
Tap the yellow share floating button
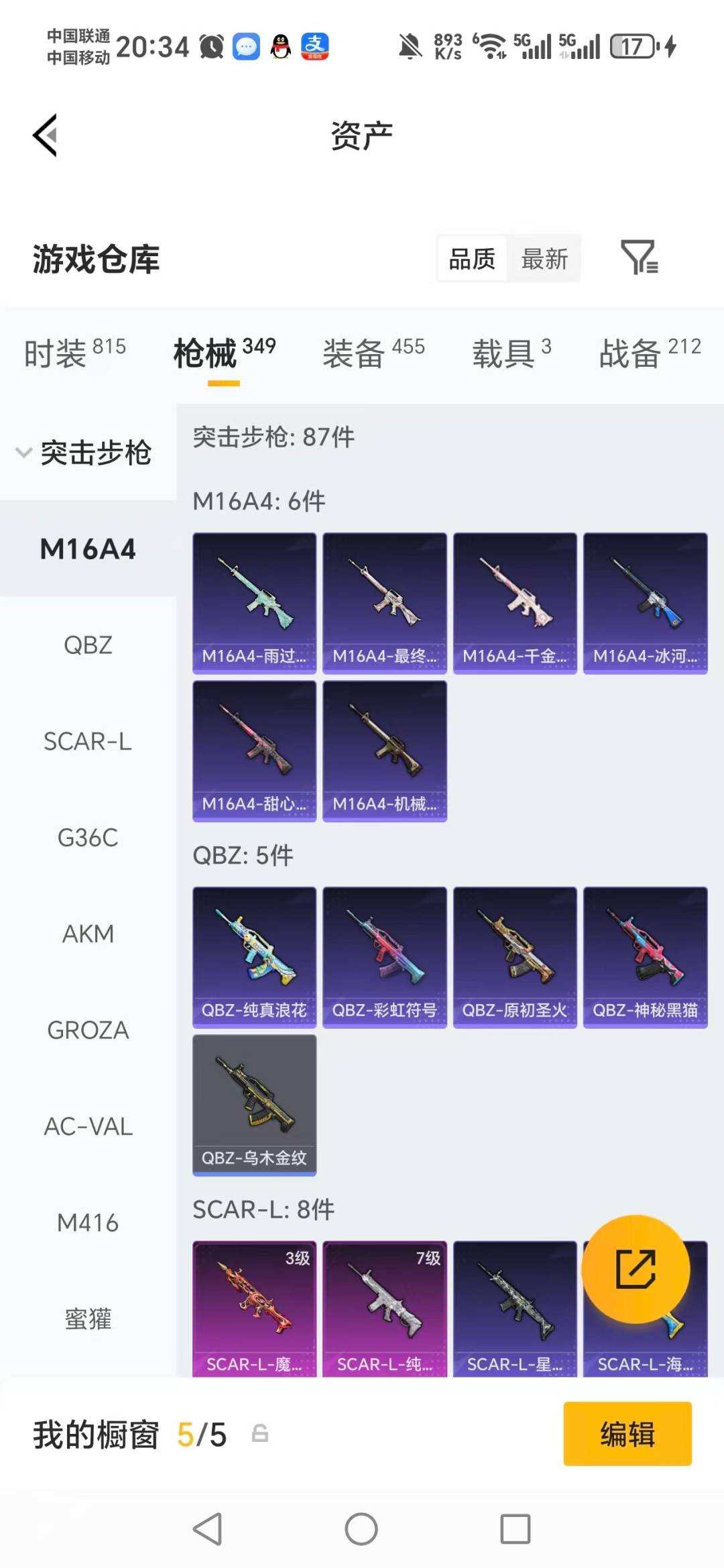point(636,1270)
